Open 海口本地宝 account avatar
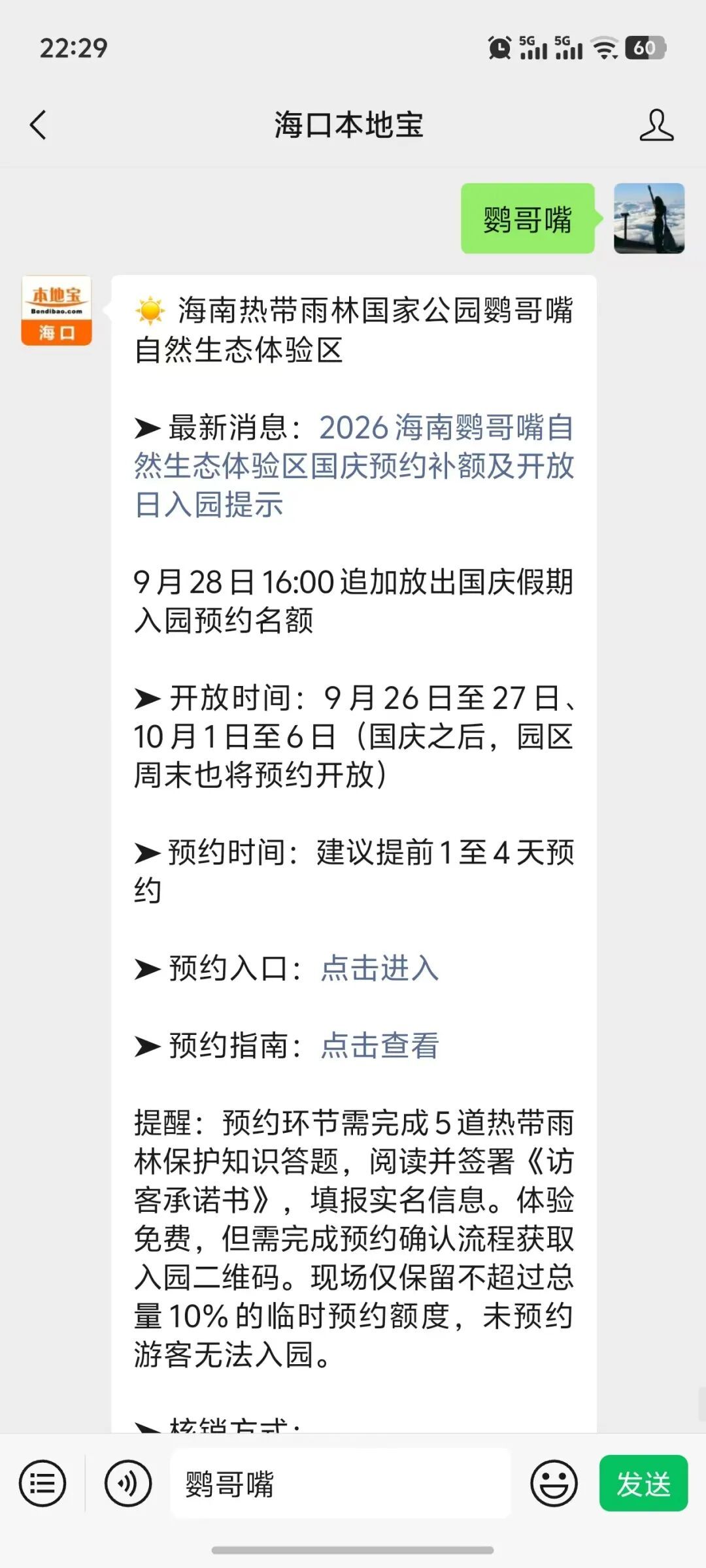Screen dimensions: 706x1568 [x=56, y=310]
